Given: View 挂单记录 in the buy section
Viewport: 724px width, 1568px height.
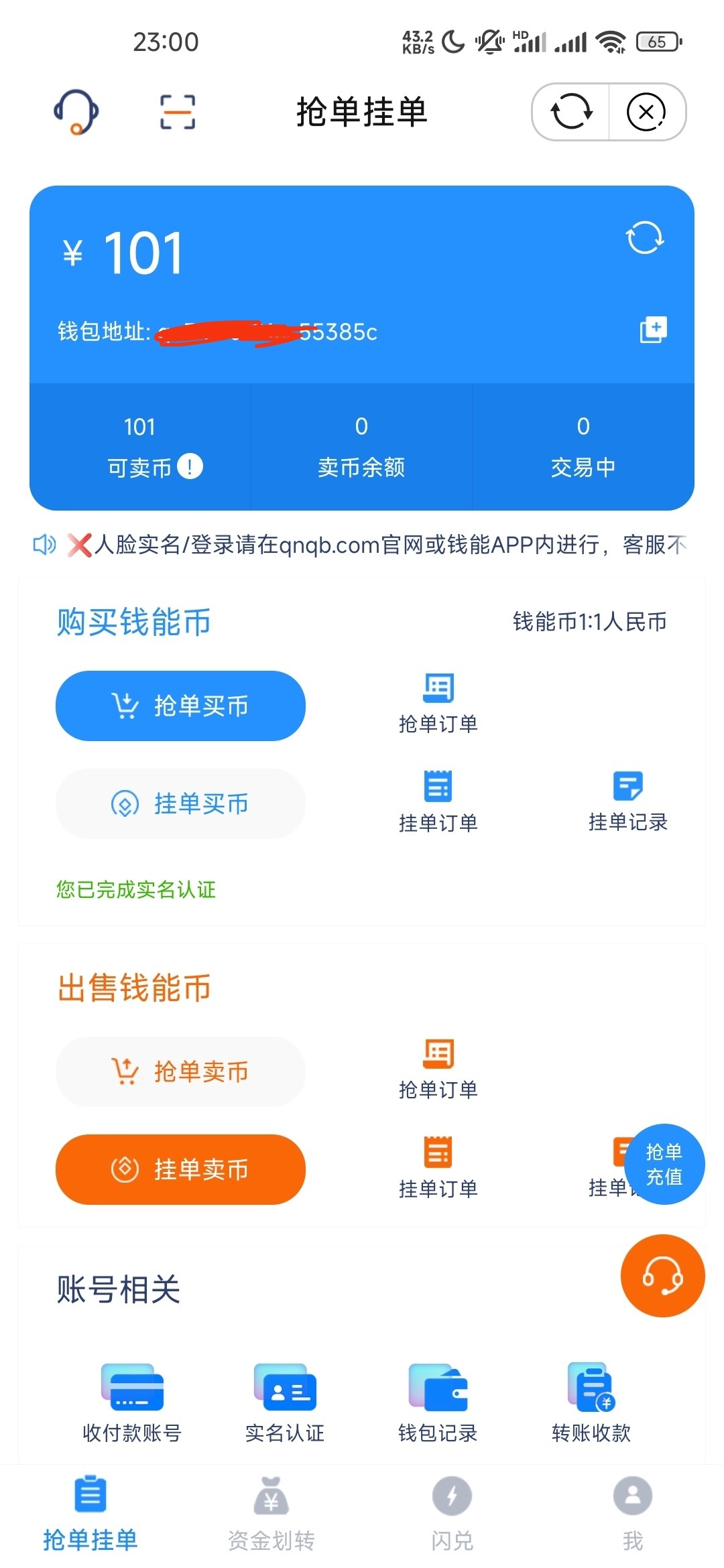Looking at the screenshot, I should point(627,801).
